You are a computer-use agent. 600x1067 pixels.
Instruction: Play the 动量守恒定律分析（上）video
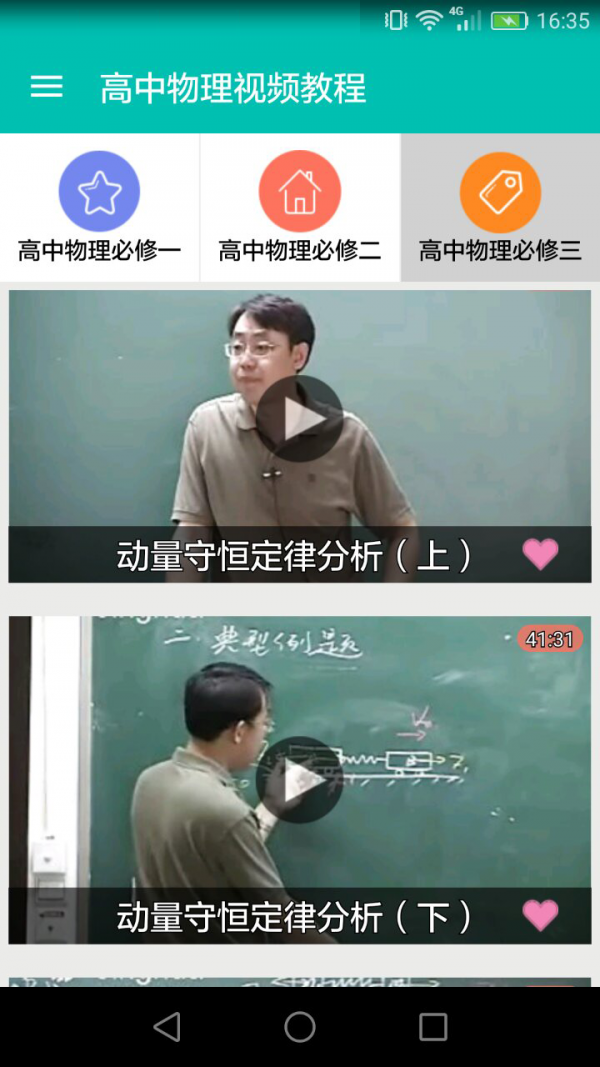299,419
